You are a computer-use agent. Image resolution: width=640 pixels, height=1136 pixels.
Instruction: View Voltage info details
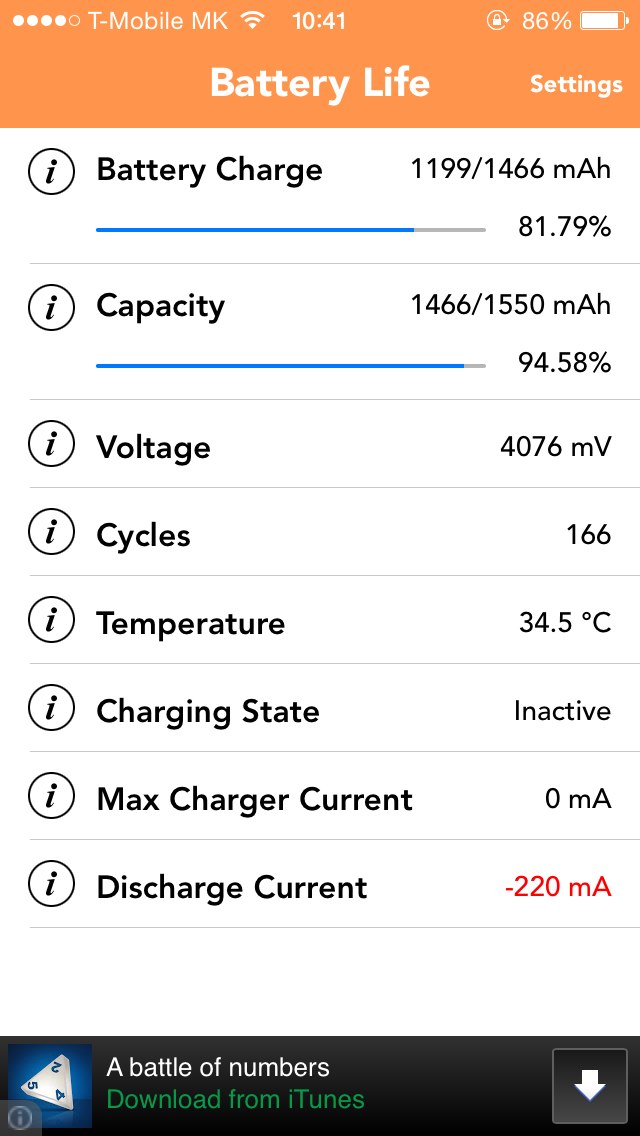tap(51, 445)
